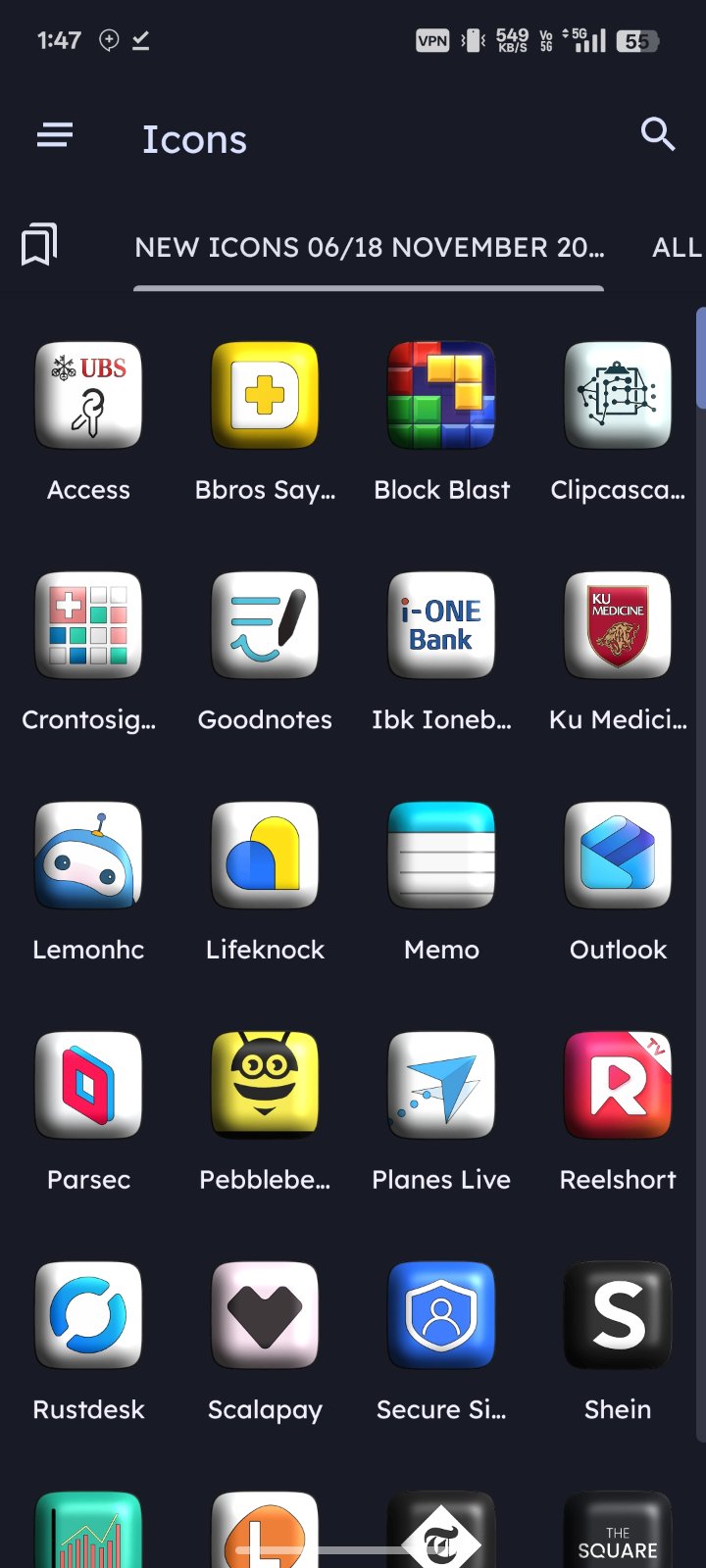Image resolution: width=706 pixels, height=1568 pixels.
Task: View the Shein icon
Action: click(618, 1315)
